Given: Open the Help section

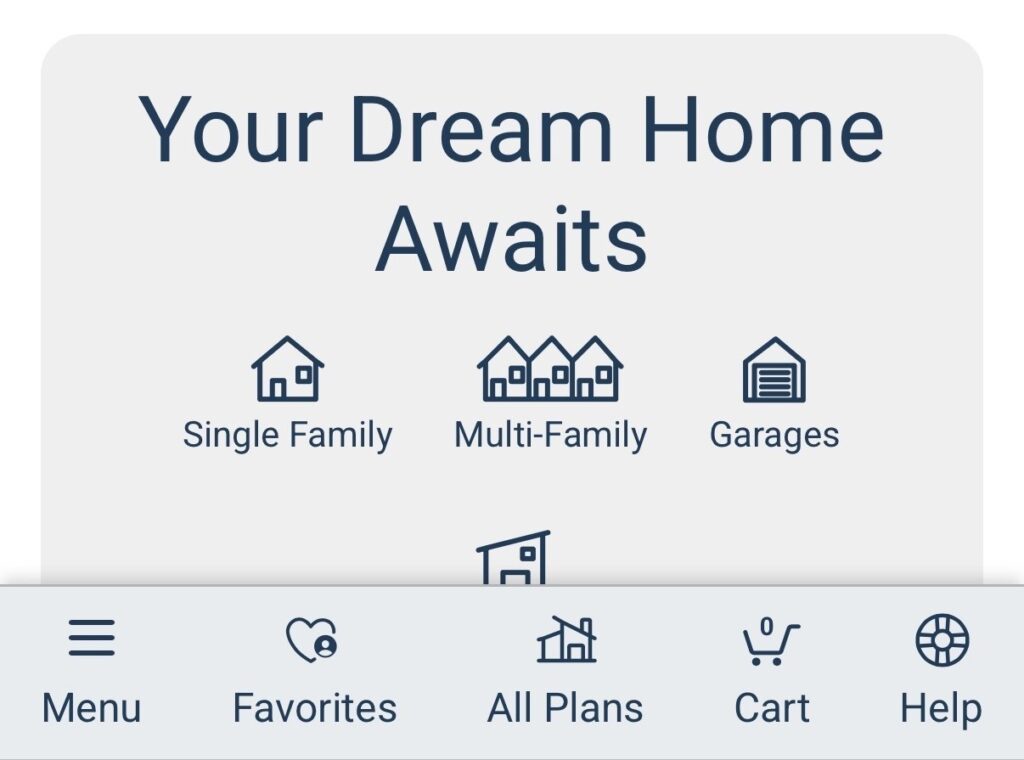Looking at the screenshot, I should 941,670.
